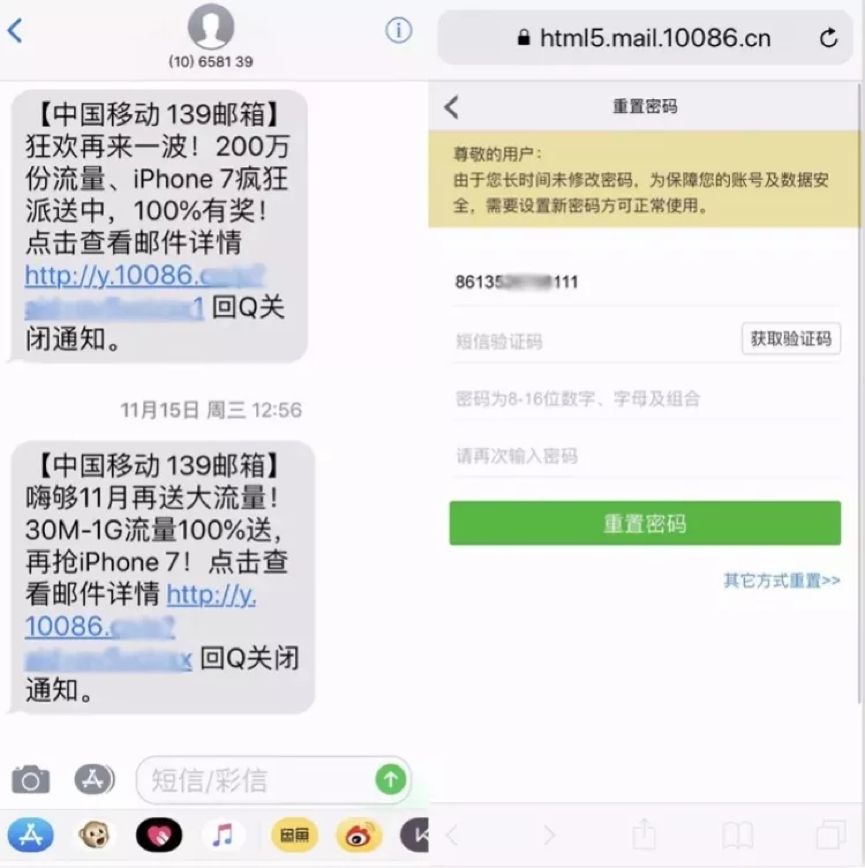Focus the 请再次输入密码 field
The width and height of the screenshot is (865, 868).
(x=640, y=456)
